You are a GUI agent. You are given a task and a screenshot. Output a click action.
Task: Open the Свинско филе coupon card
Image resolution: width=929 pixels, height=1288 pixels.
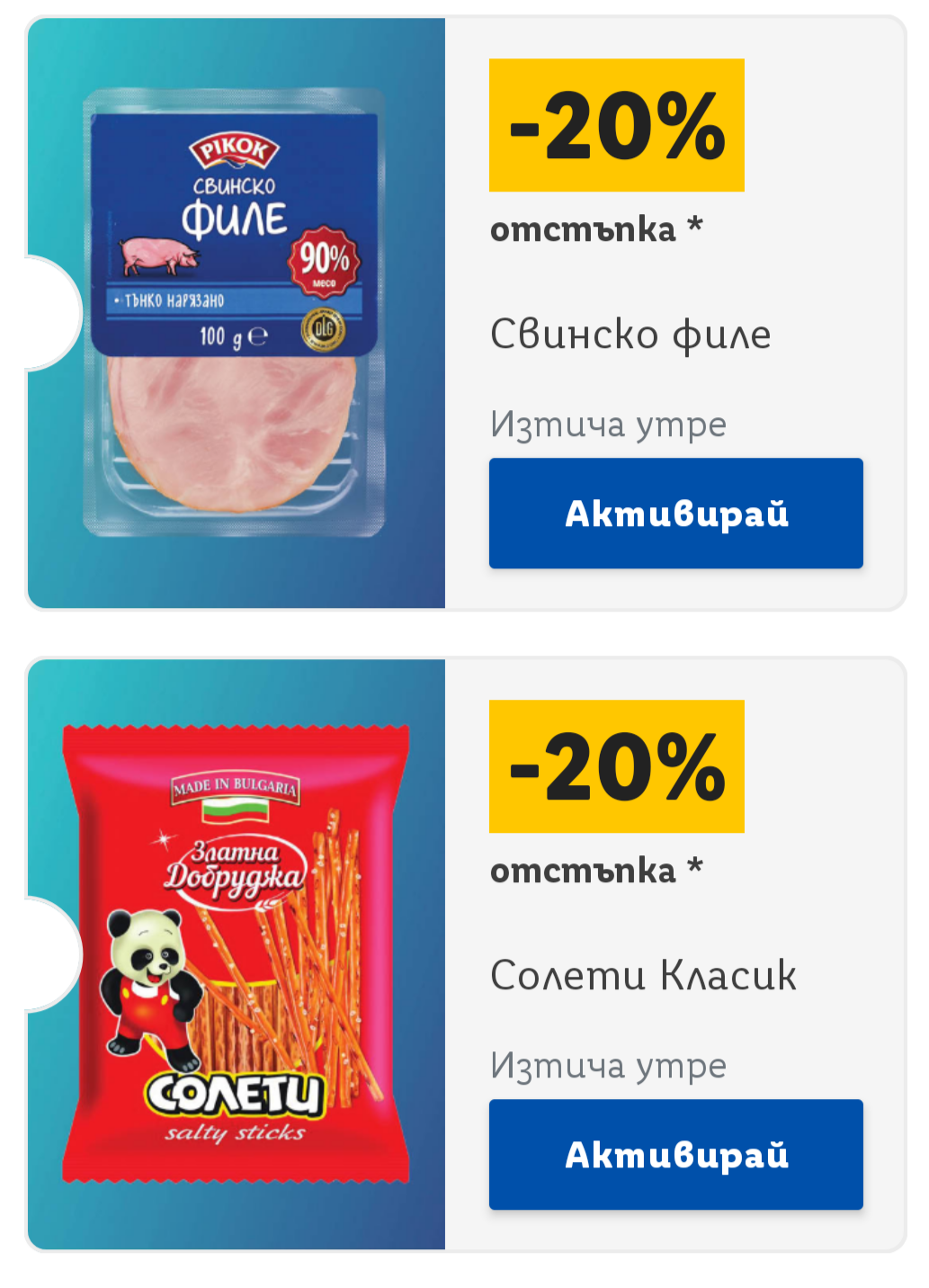630,335
